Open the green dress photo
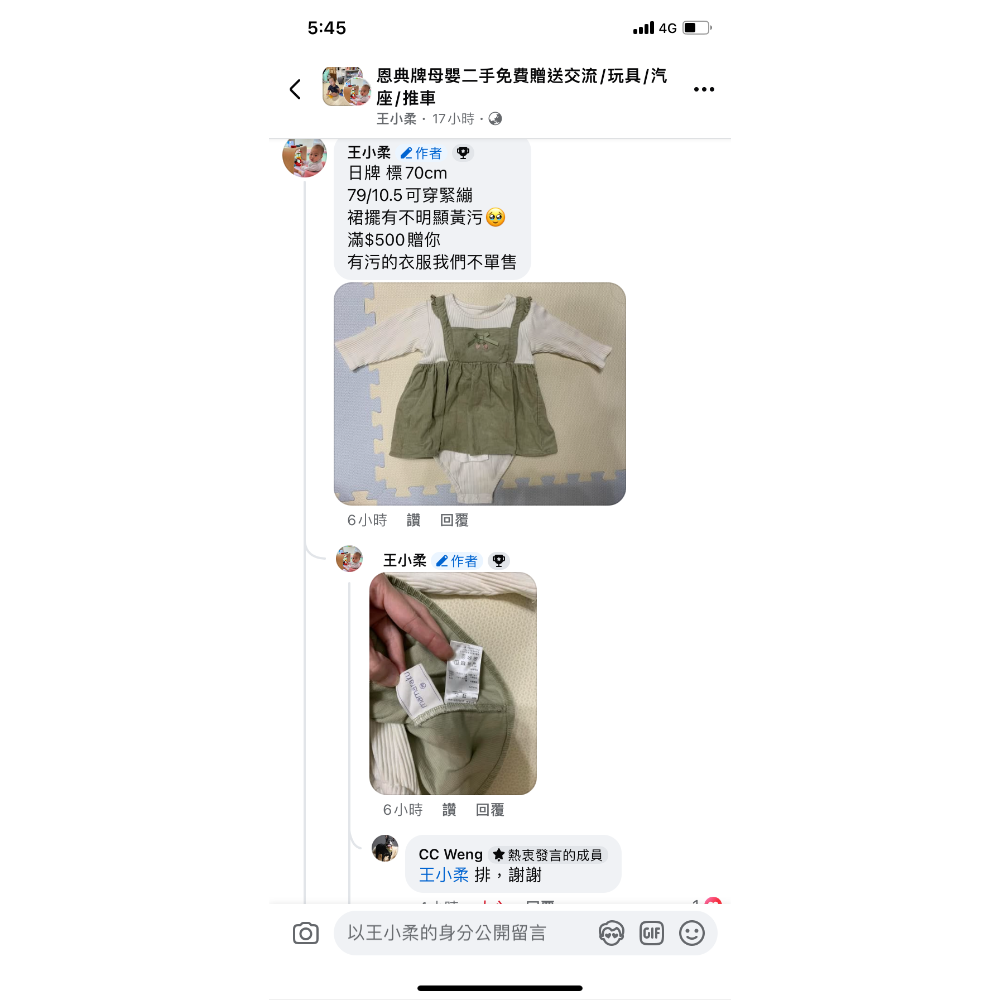The width and height of the screenshot is (1000, 1000). click(479, 394)
